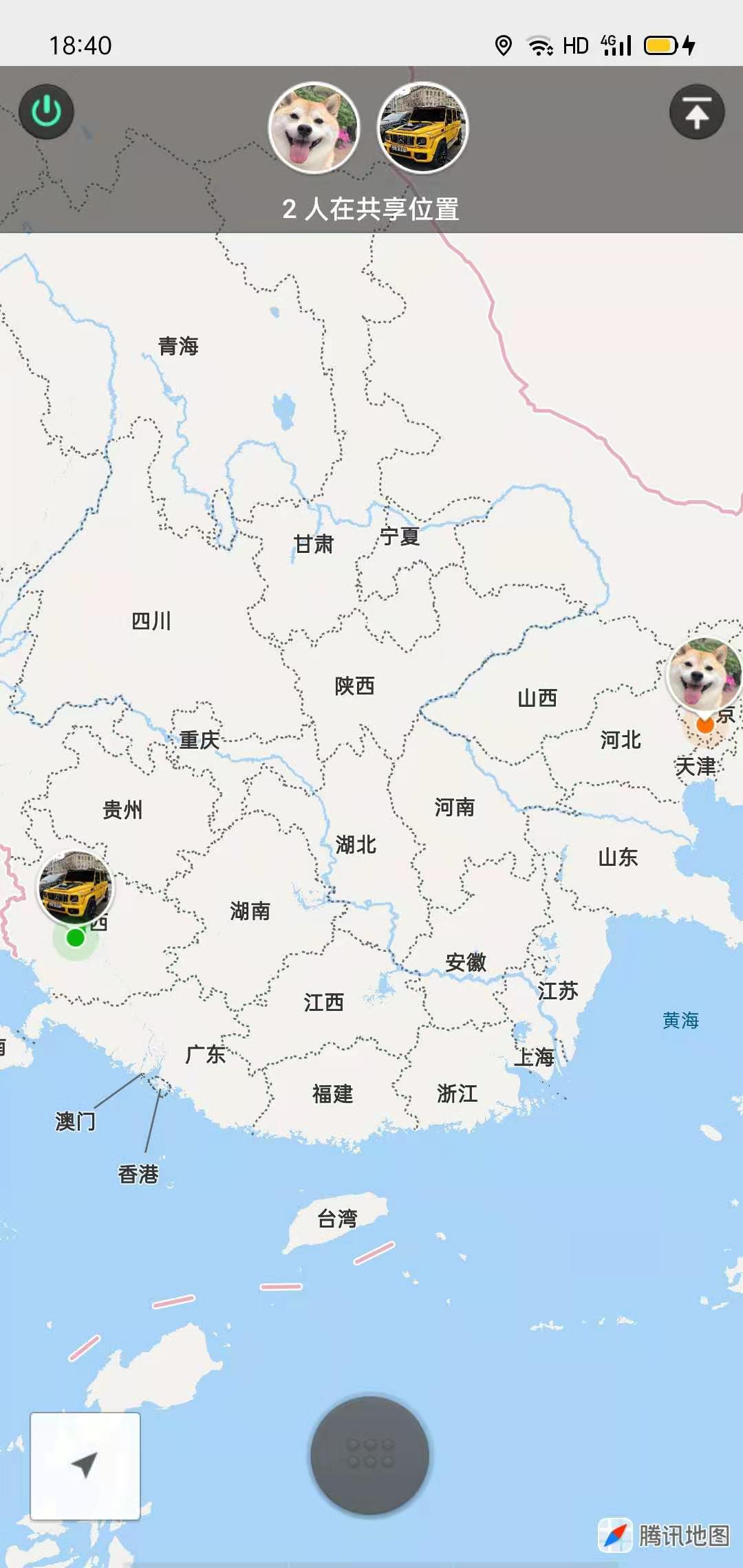Tap the round gray talk button

click(370, 1455)
